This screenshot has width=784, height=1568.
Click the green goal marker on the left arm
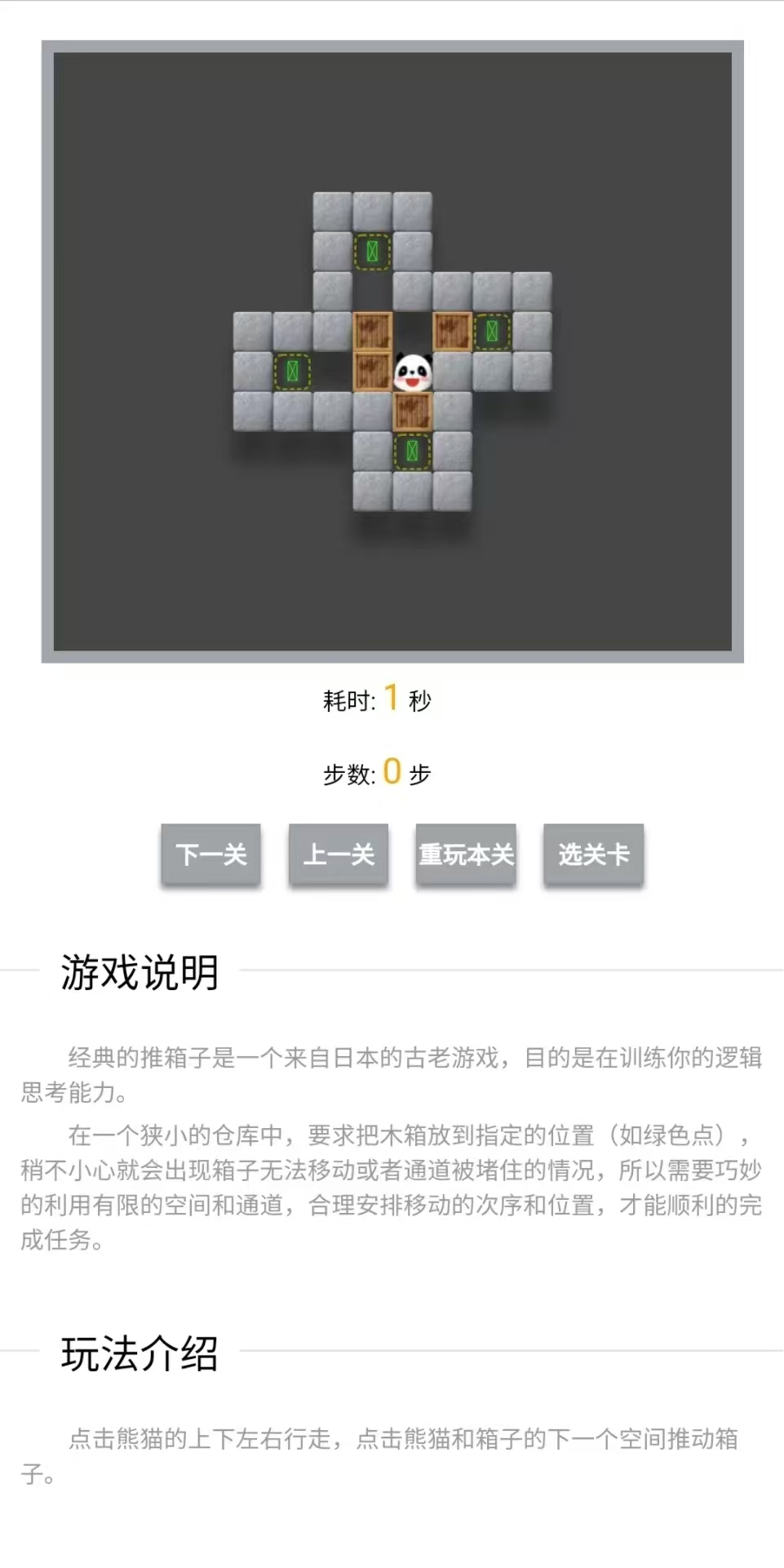[x=293, y=371]
